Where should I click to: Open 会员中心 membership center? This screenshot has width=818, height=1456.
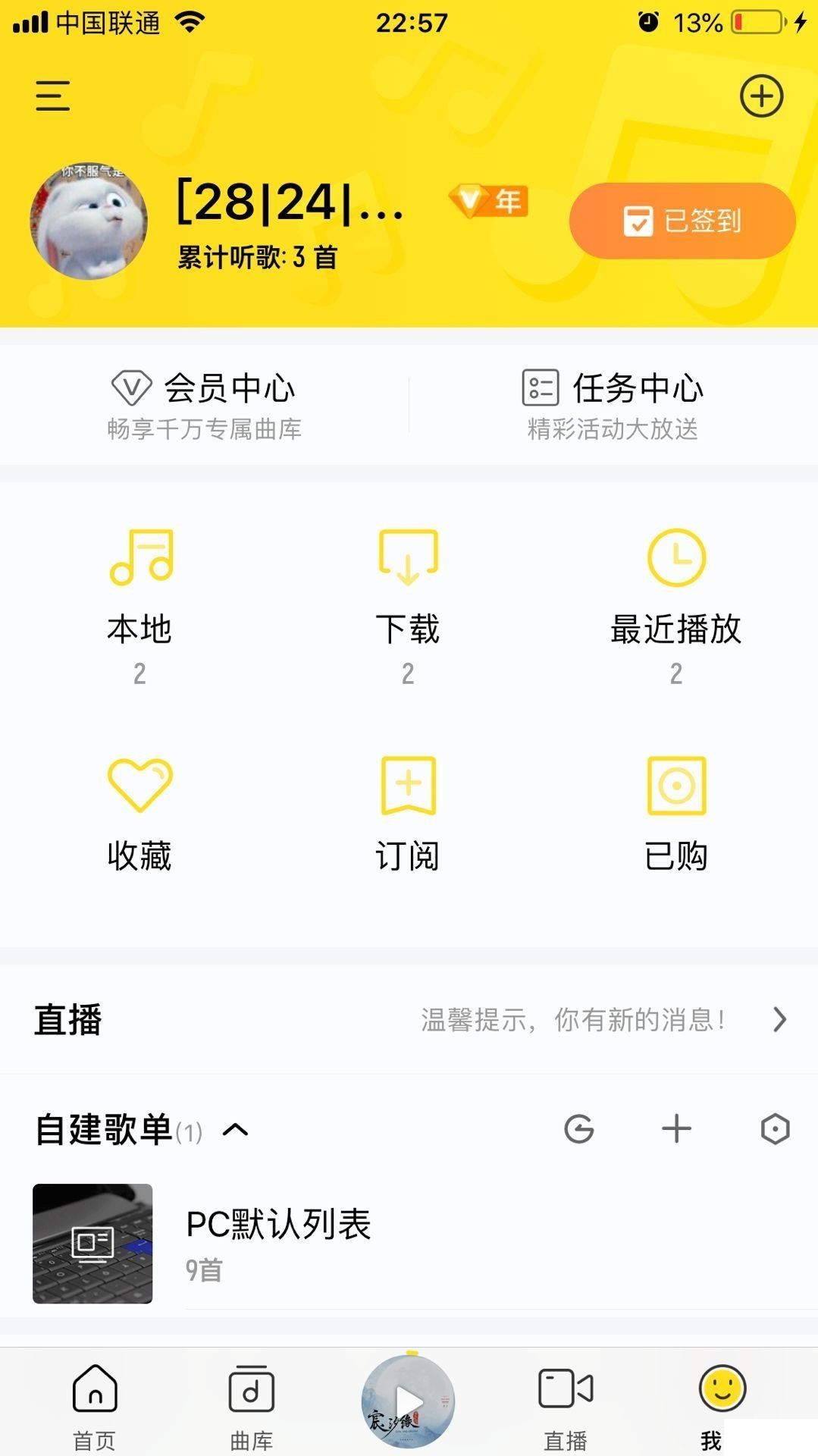(x=204, y=405)
